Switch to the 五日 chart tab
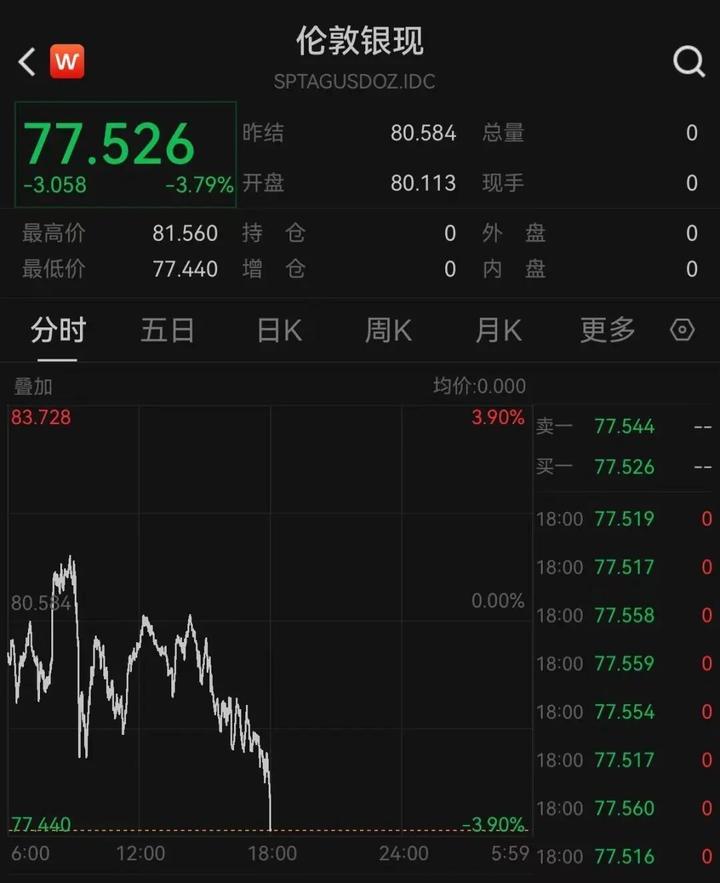The image size is (720, 883). pyautogui.click(x=167, y=330)
